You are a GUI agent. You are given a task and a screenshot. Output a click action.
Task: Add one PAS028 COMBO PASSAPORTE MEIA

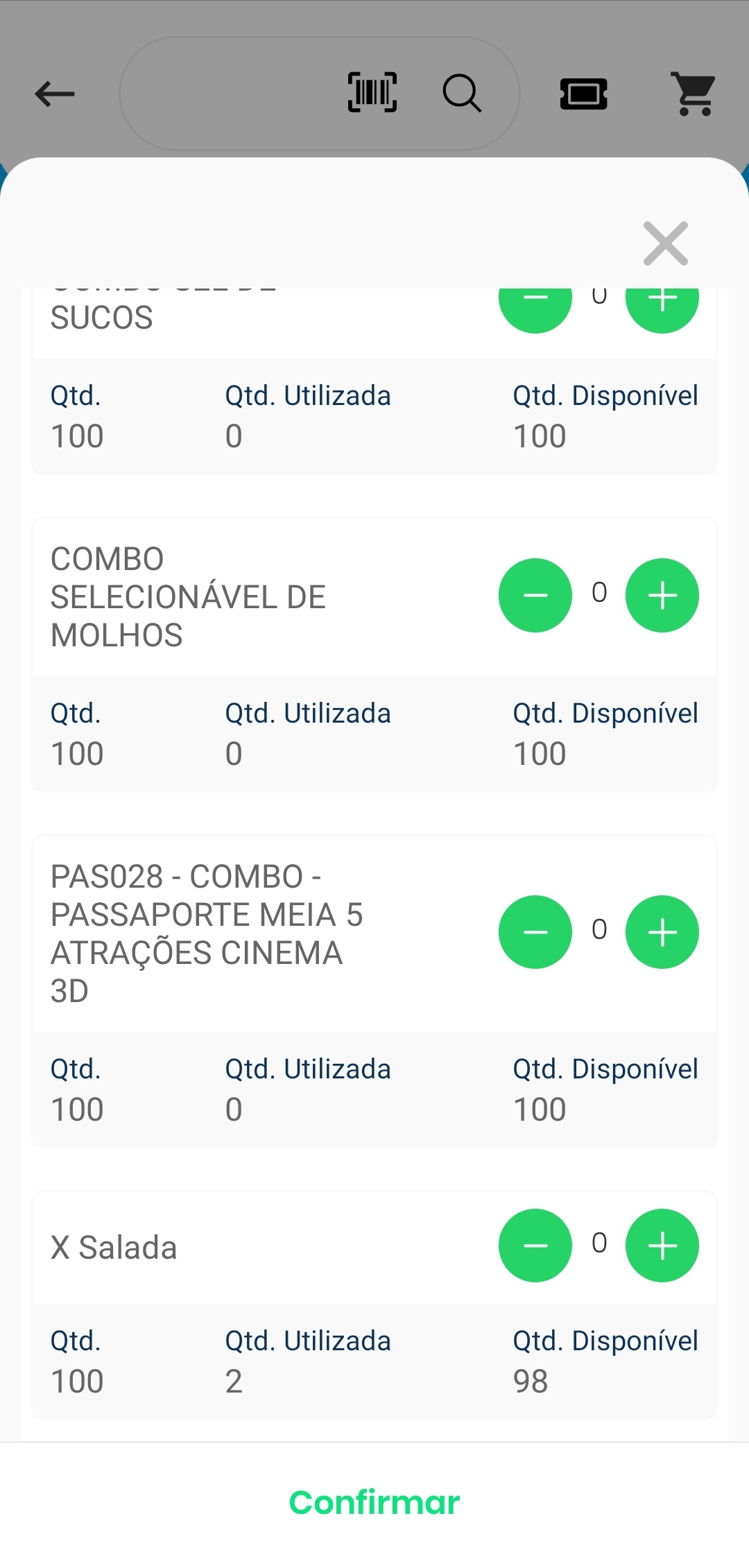tap(662, 932)
